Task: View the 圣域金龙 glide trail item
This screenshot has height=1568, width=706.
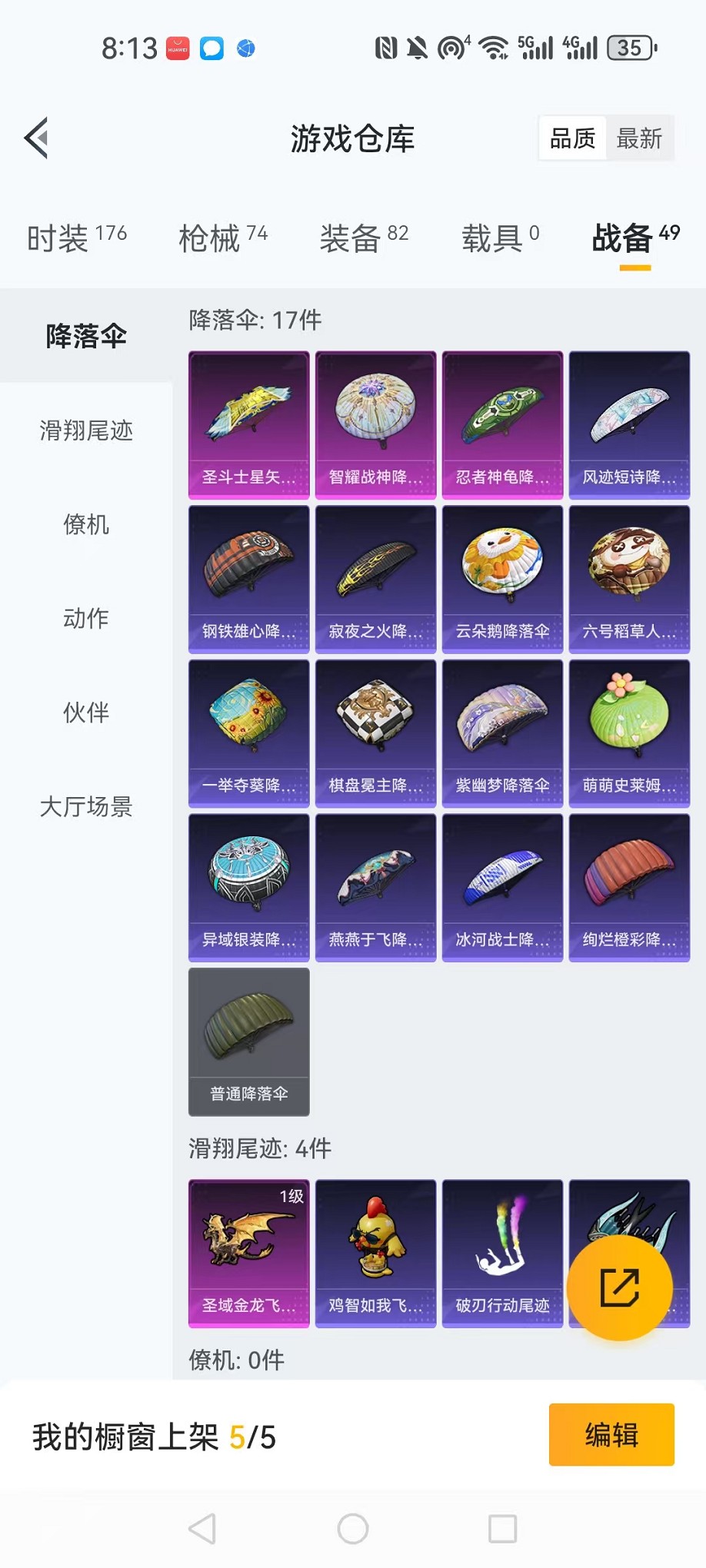Action: tap(248, 1253)
